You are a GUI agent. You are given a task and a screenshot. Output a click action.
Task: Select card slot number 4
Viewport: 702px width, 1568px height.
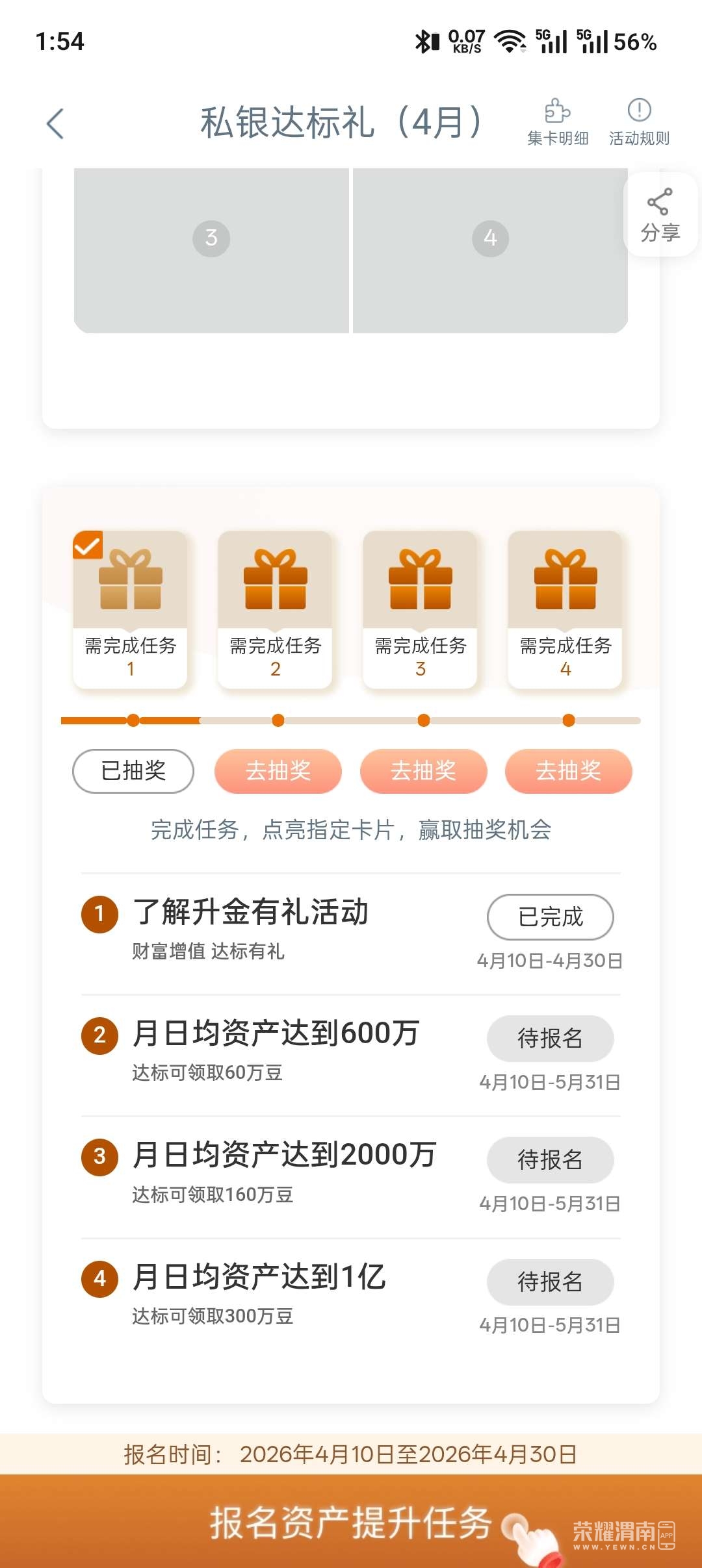tap(490, 250)
